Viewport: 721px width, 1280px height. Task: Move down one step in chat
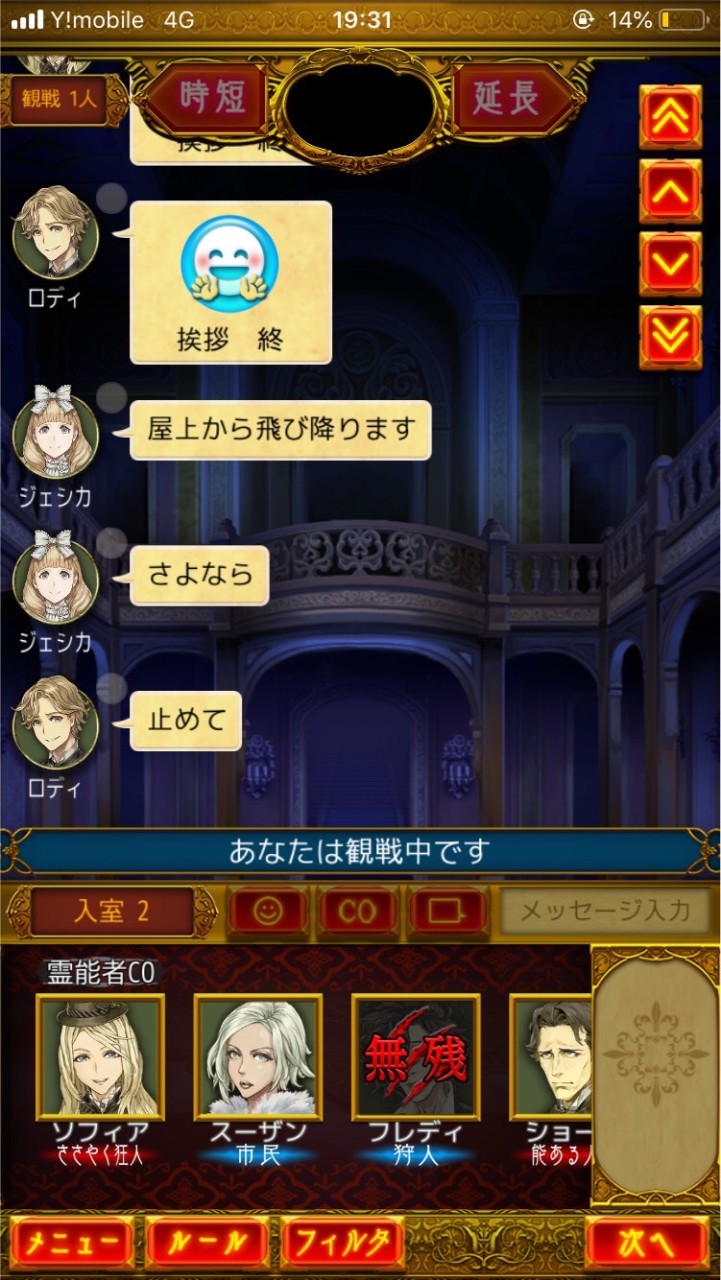pos(669,264)
